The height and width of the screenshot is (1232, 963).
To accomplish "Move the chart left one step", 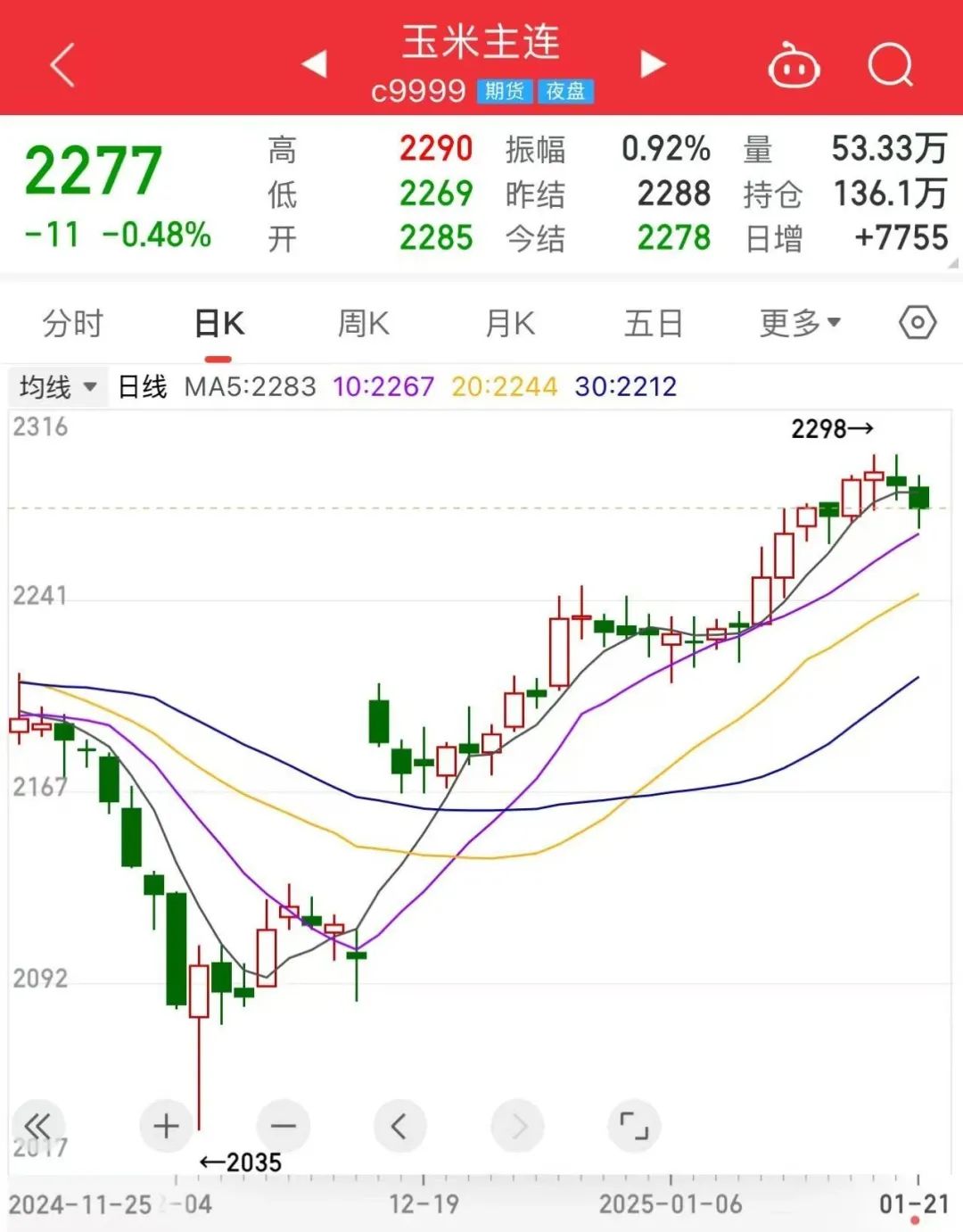I will (x=399, y=1126).
